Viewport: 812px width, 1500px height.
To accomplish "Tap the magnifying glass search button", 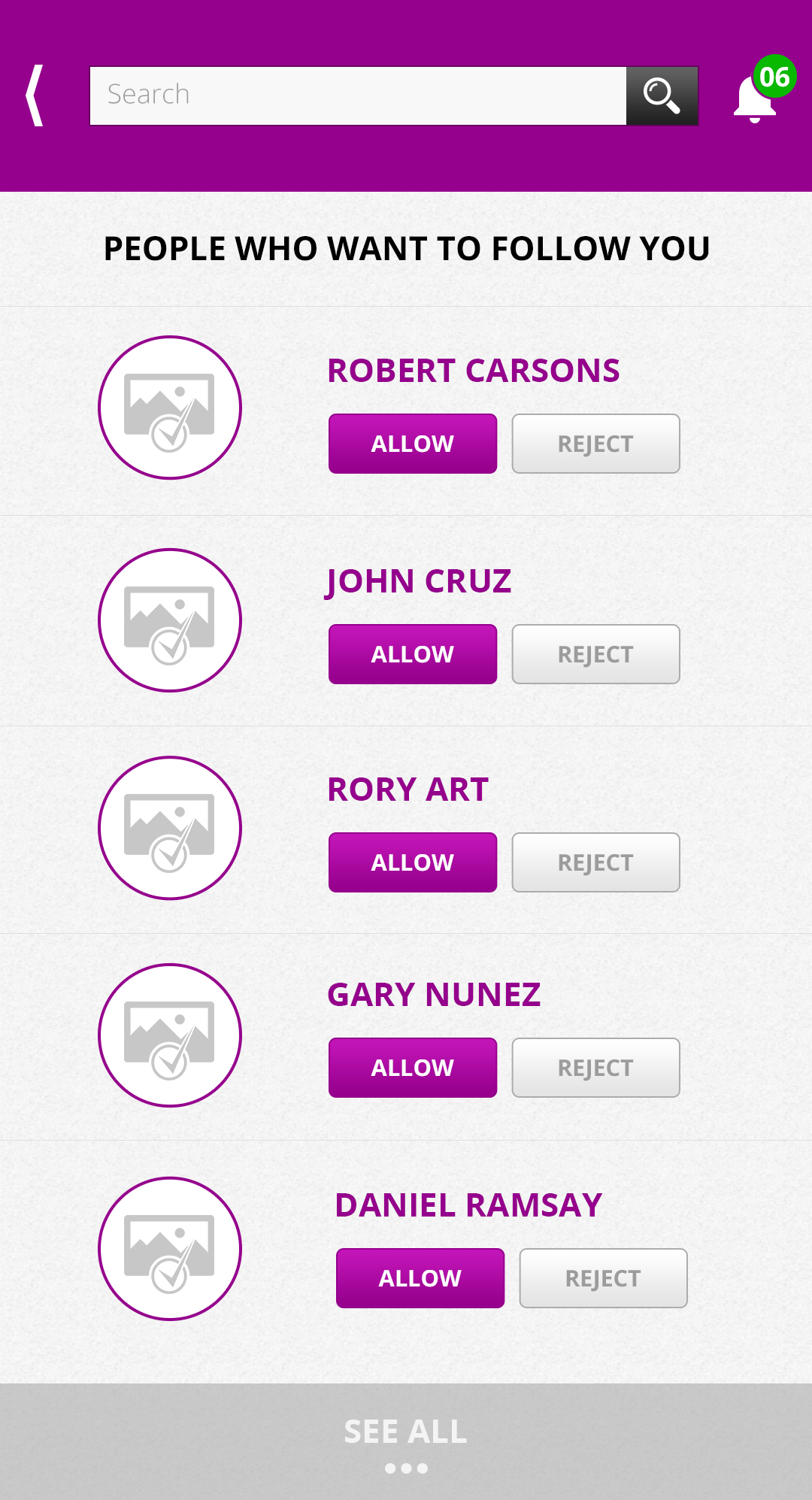I will [x=662, y=95].
